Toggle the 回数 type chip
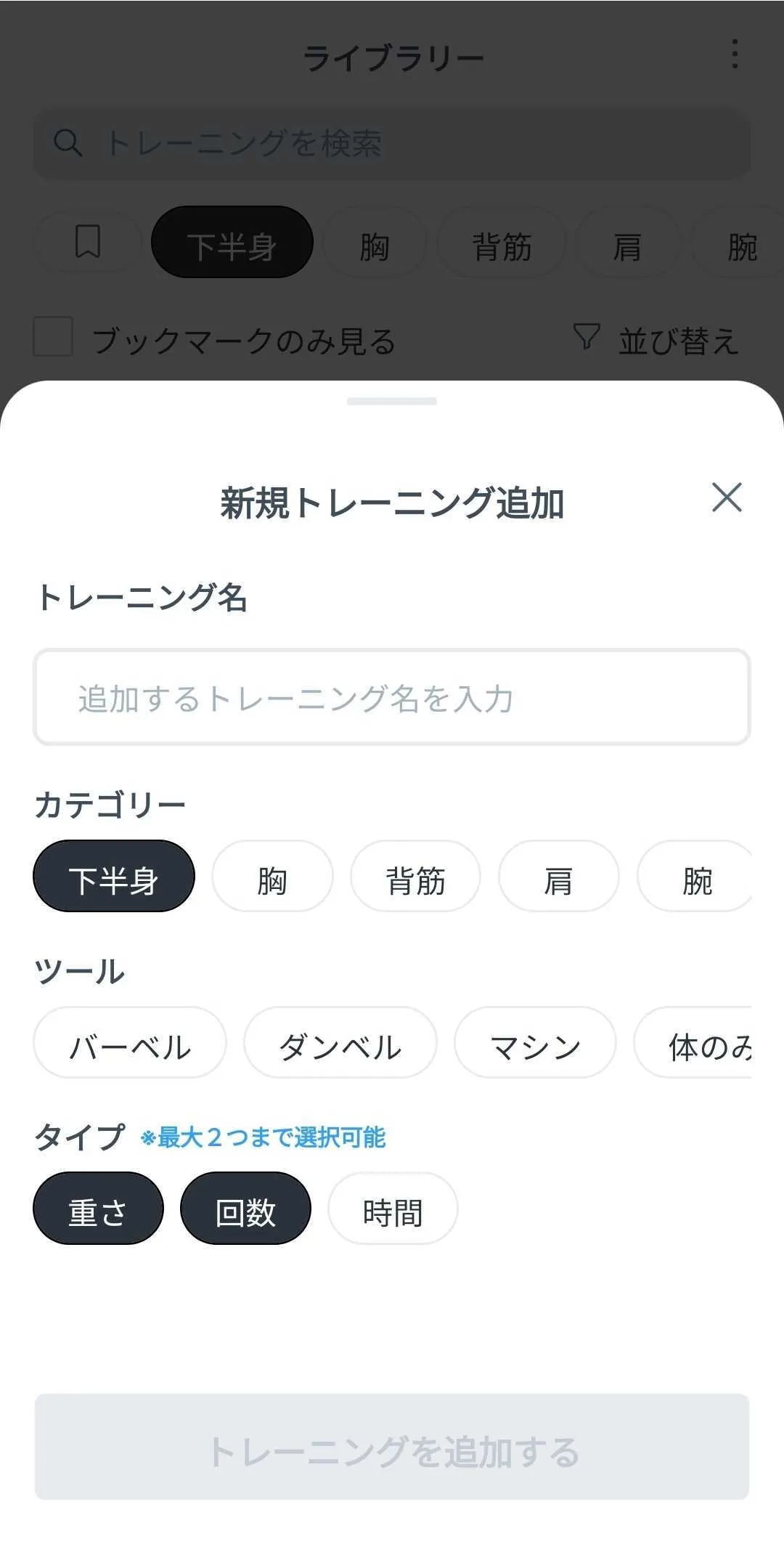The image size is (784, 1547). (x=245, y=1209)
